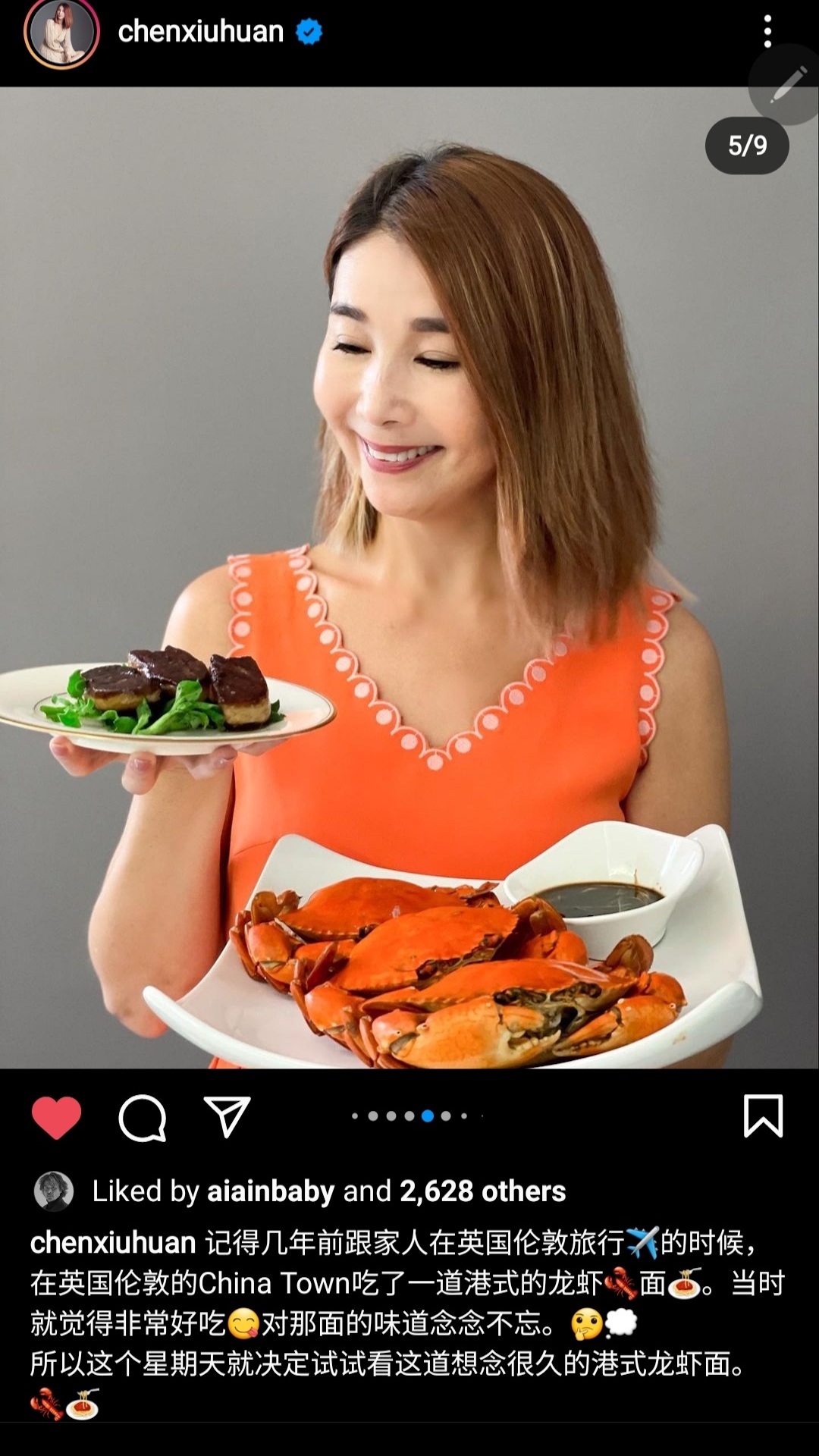Share the post via the paper plane icon

click(227, 1116)
